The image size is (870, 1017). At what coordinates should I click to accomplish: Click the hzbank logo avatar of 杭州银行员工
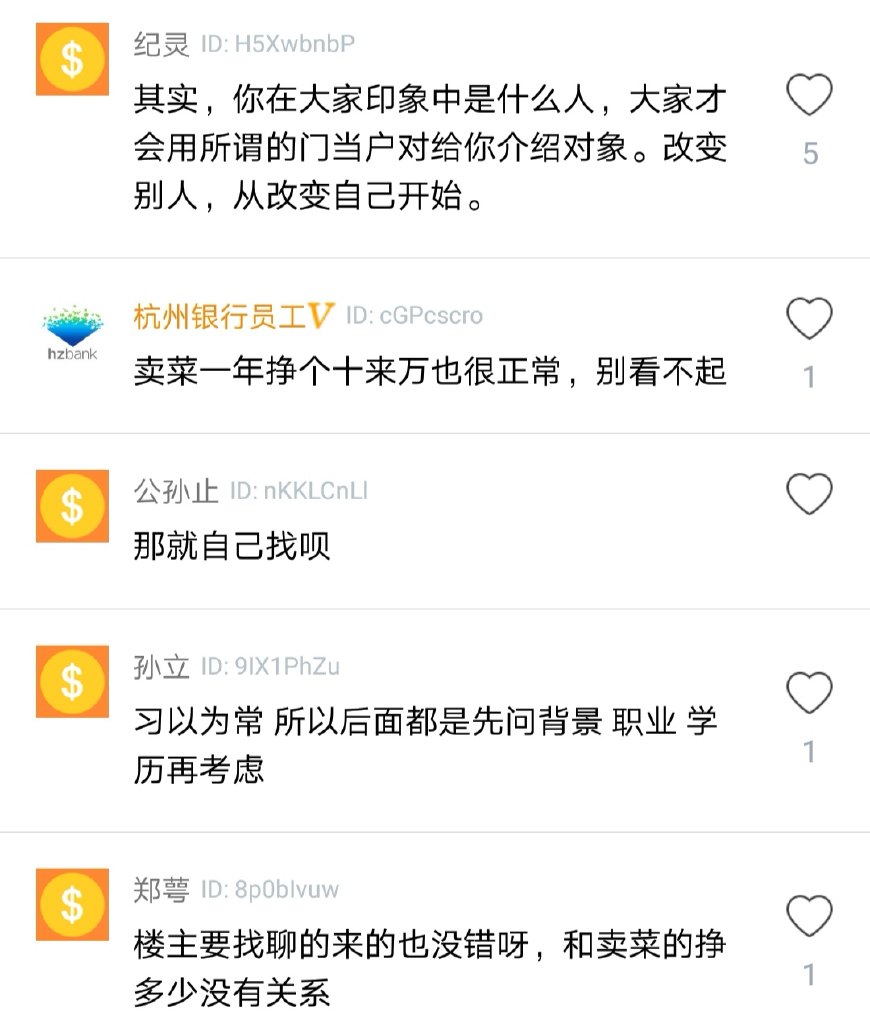tap(71, 326)
